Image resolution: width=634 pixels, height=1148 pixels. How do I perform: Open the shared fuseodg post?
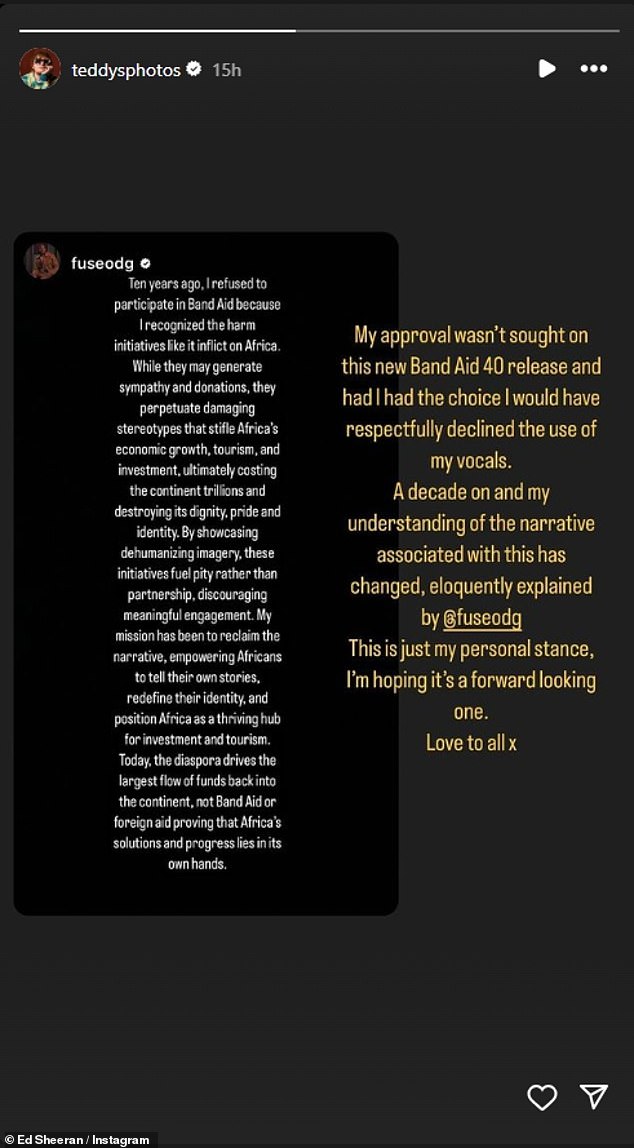[206, 573]
